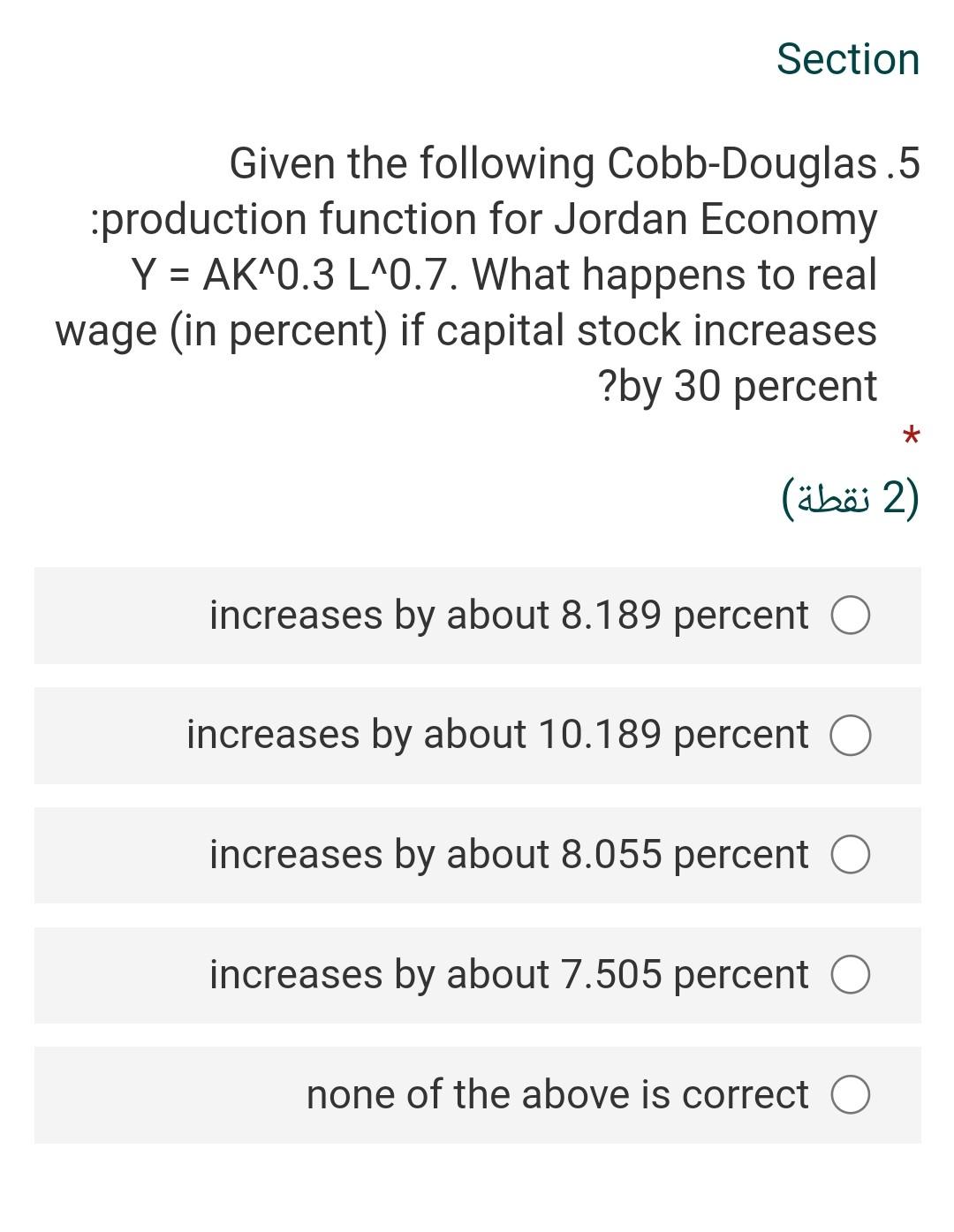Image resolution: width=954 pixels, height=1232 pixels.
Task: Choose "increases by about 10.189 percent"
Action: pyautogui.click(x=851, y=736)
